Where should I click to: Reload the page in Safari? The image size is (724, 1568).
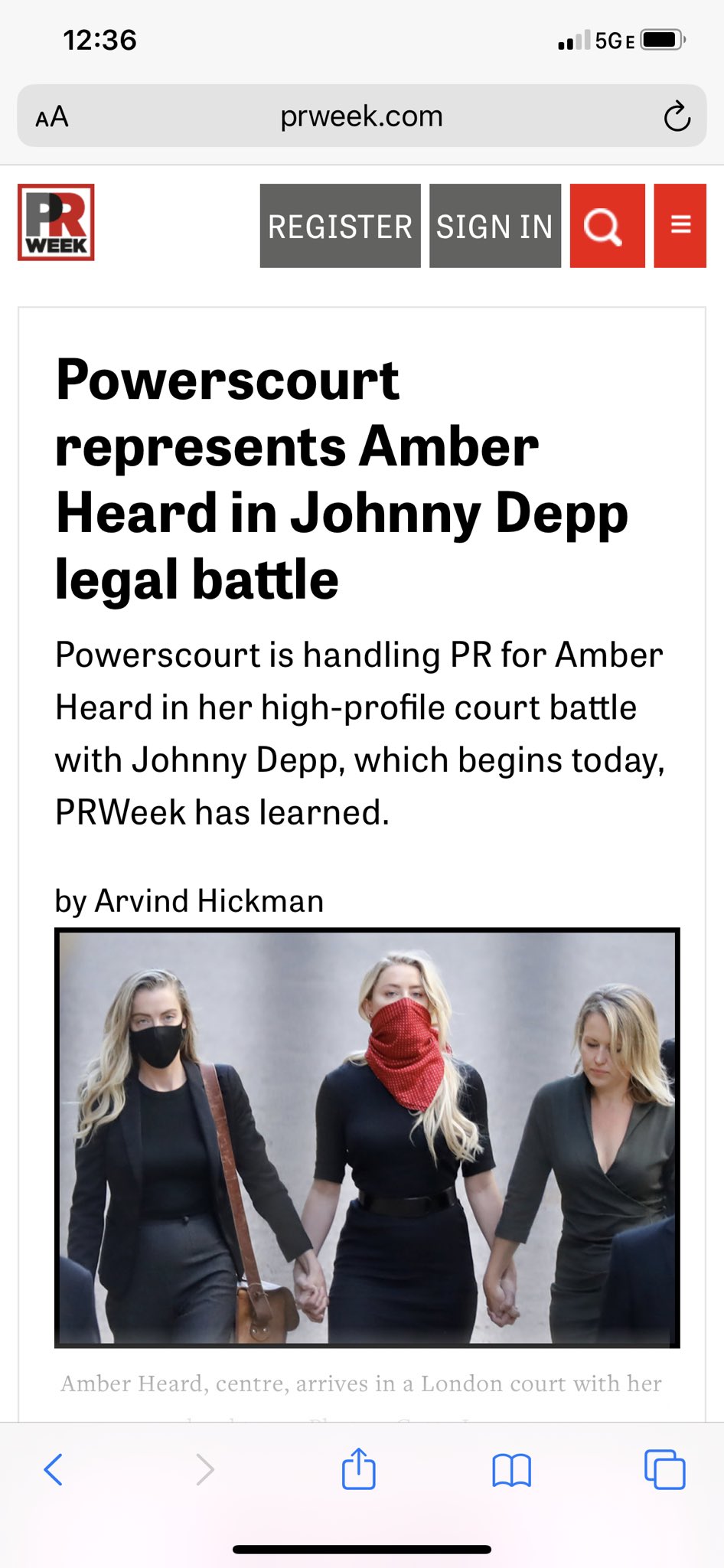pos(677,116)
